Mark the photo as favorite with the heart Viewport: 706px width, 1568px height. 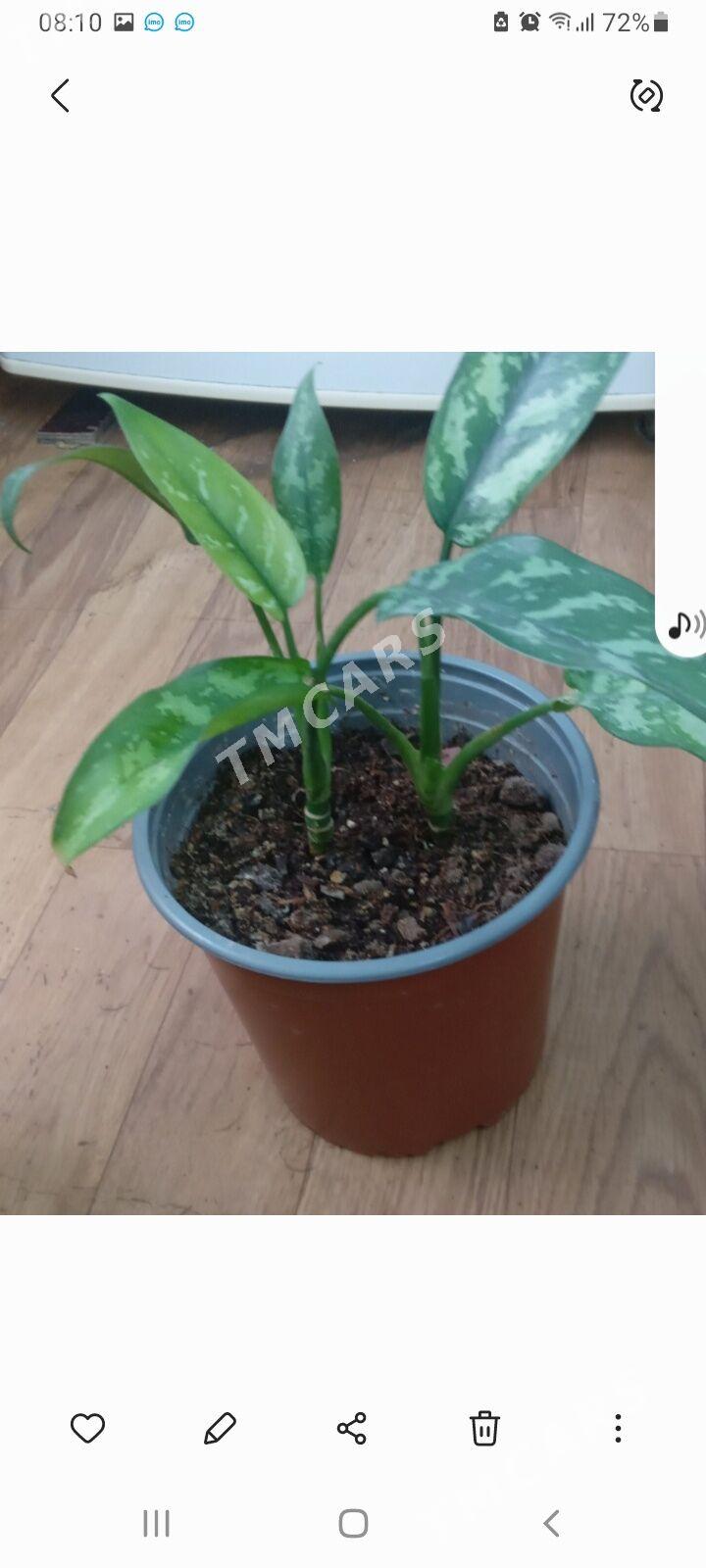pyautogui.click(x=88, y=1429)
